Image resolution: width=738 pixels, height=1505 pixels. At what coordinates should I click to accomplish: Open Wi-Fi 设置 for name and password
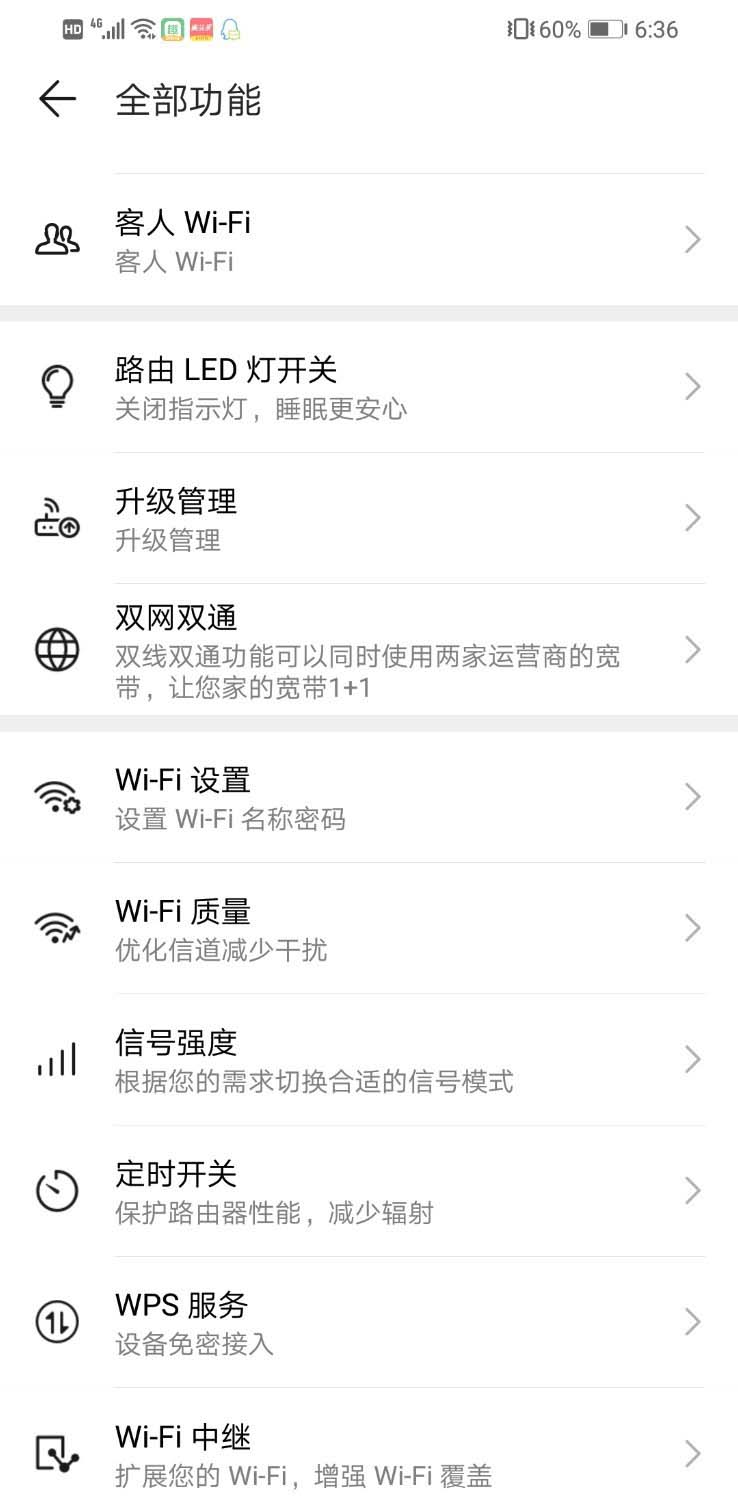tap(369, 797)
